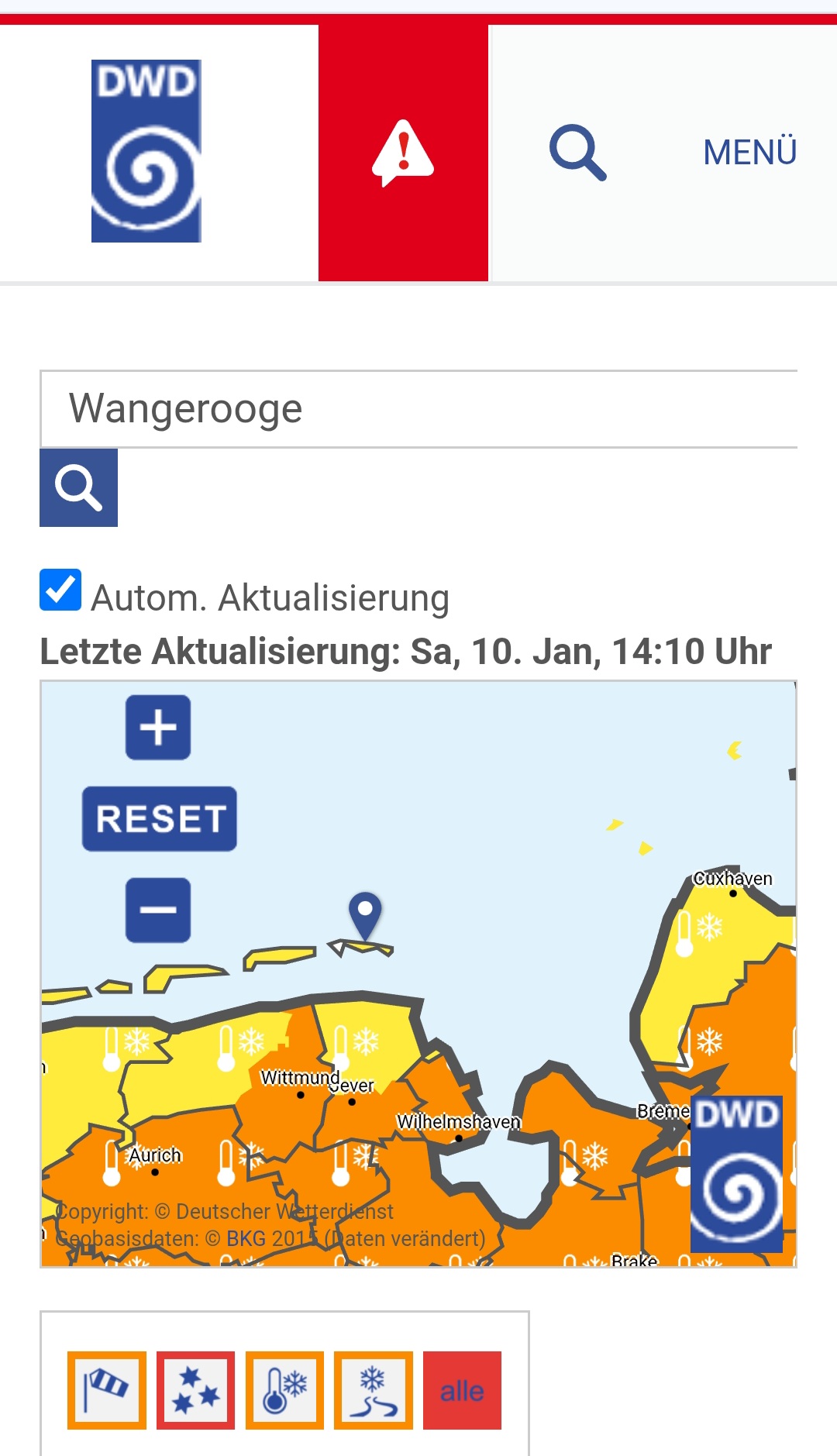Image resolution: width=837 pixels, height=1456 pixels.
Task: Show all warnings with alle button
Action: pyautogui.click(x=462, y=1390)
